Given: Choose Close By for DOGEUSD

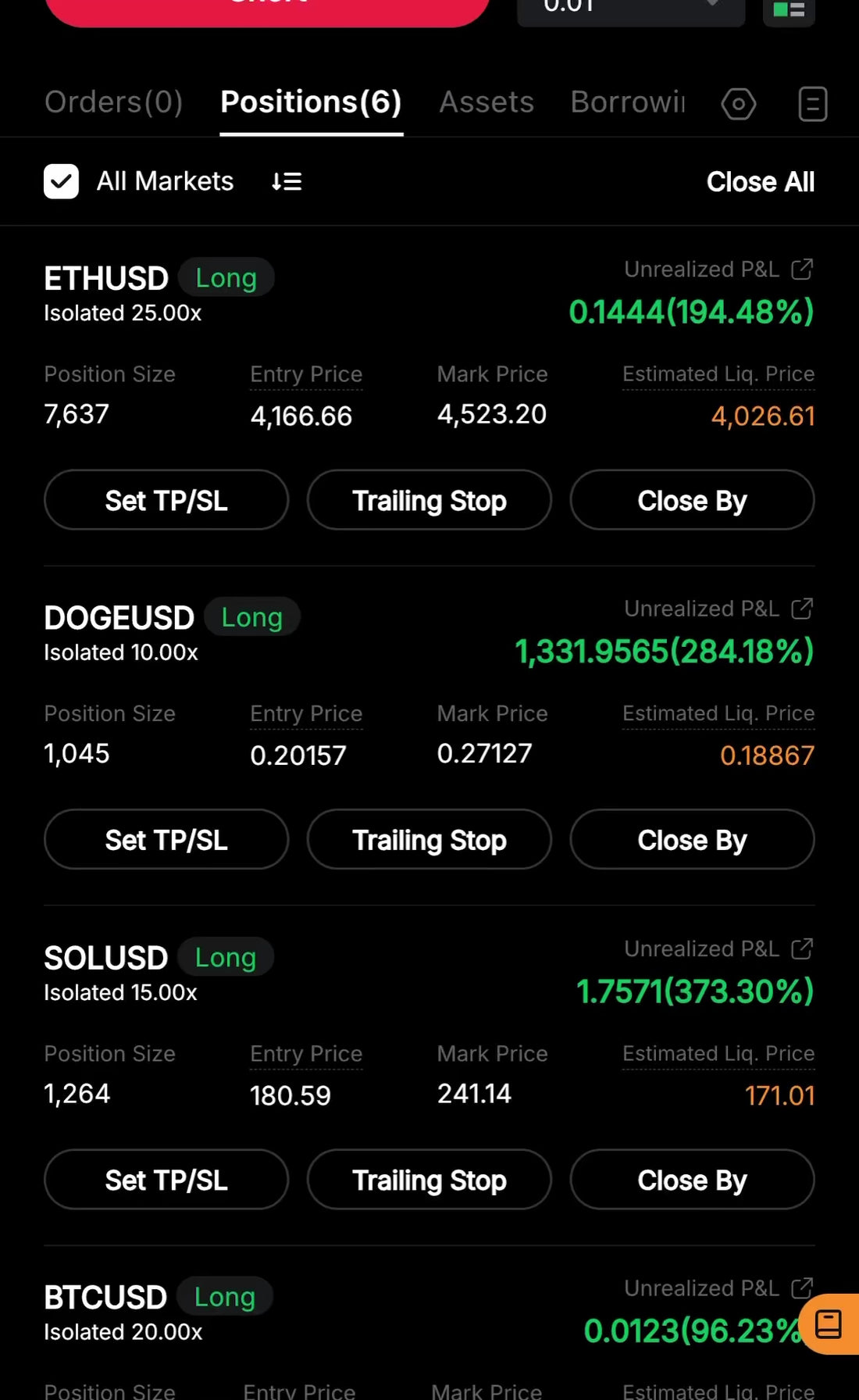Looking at the screenshot, I should 692,840.
